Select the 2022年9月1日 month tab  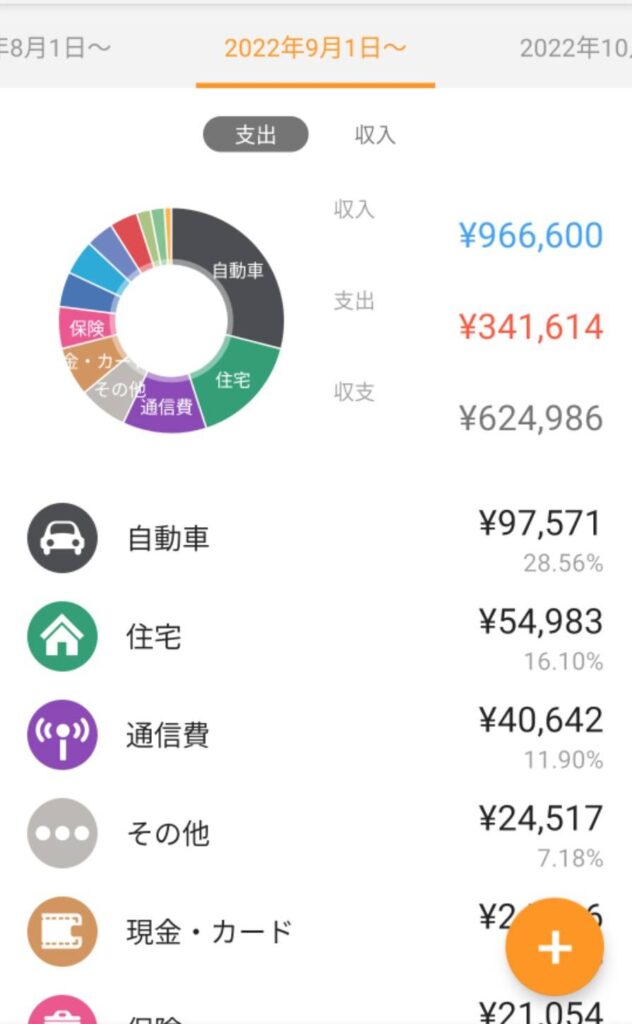coord(315,47)
